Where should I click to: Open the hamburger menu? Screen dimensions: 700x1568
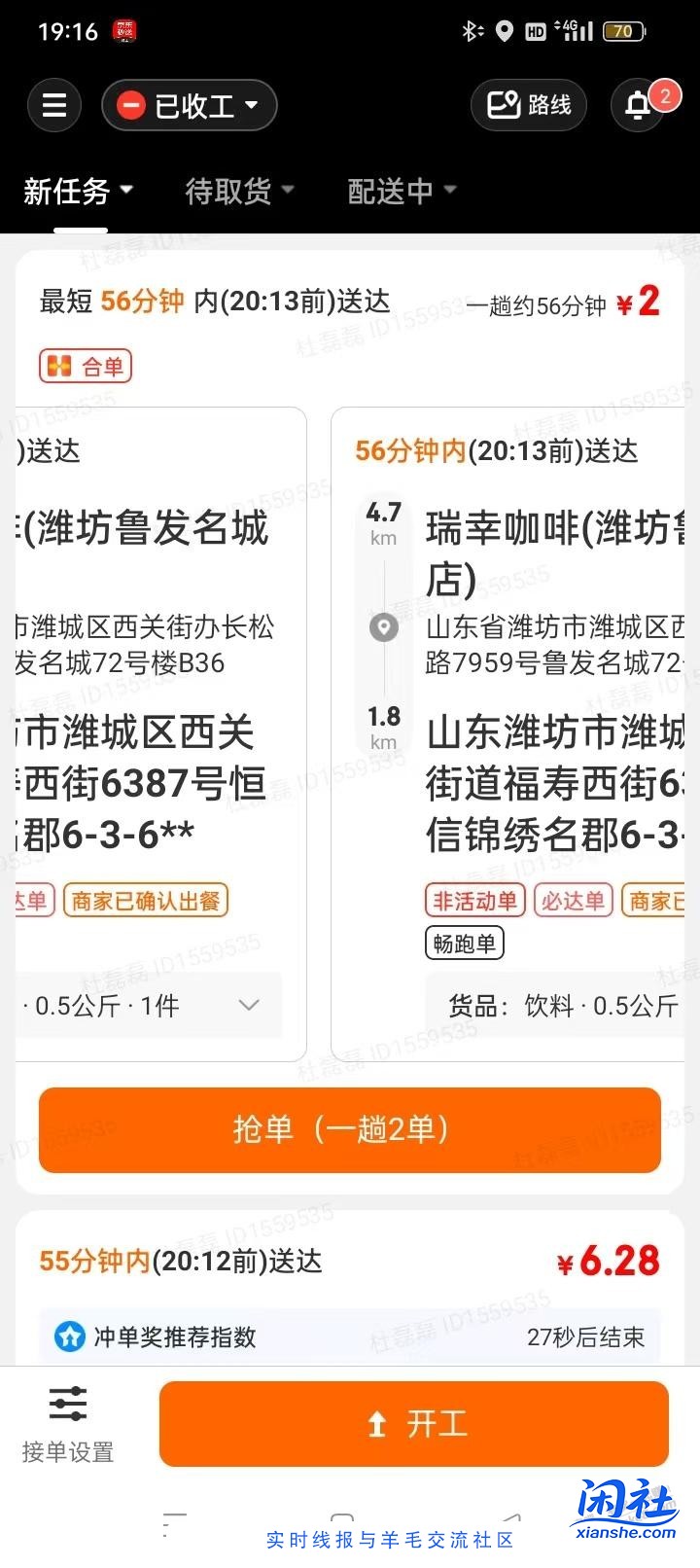pyautogui.click(x=54, y=105)
